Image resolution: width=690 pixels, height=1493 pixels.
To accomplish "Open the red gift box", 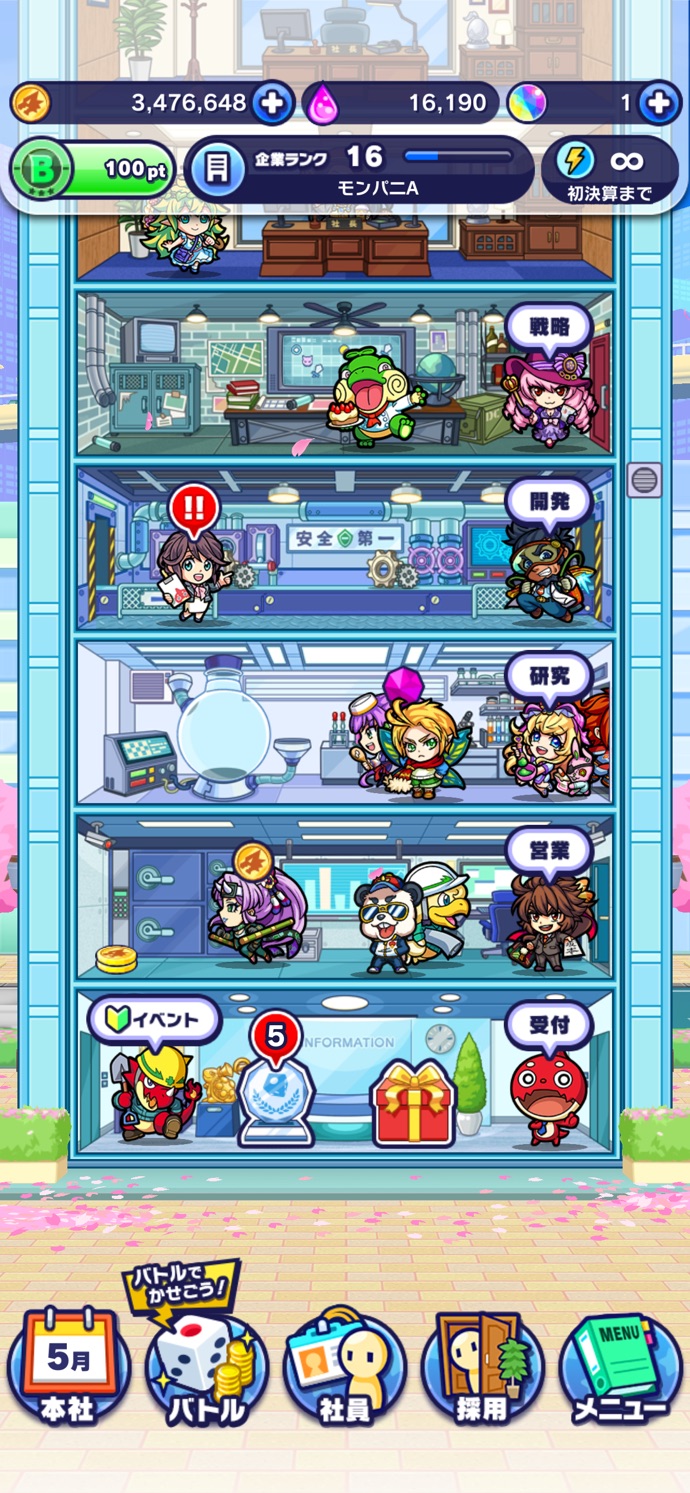I will click(413, 1102).
